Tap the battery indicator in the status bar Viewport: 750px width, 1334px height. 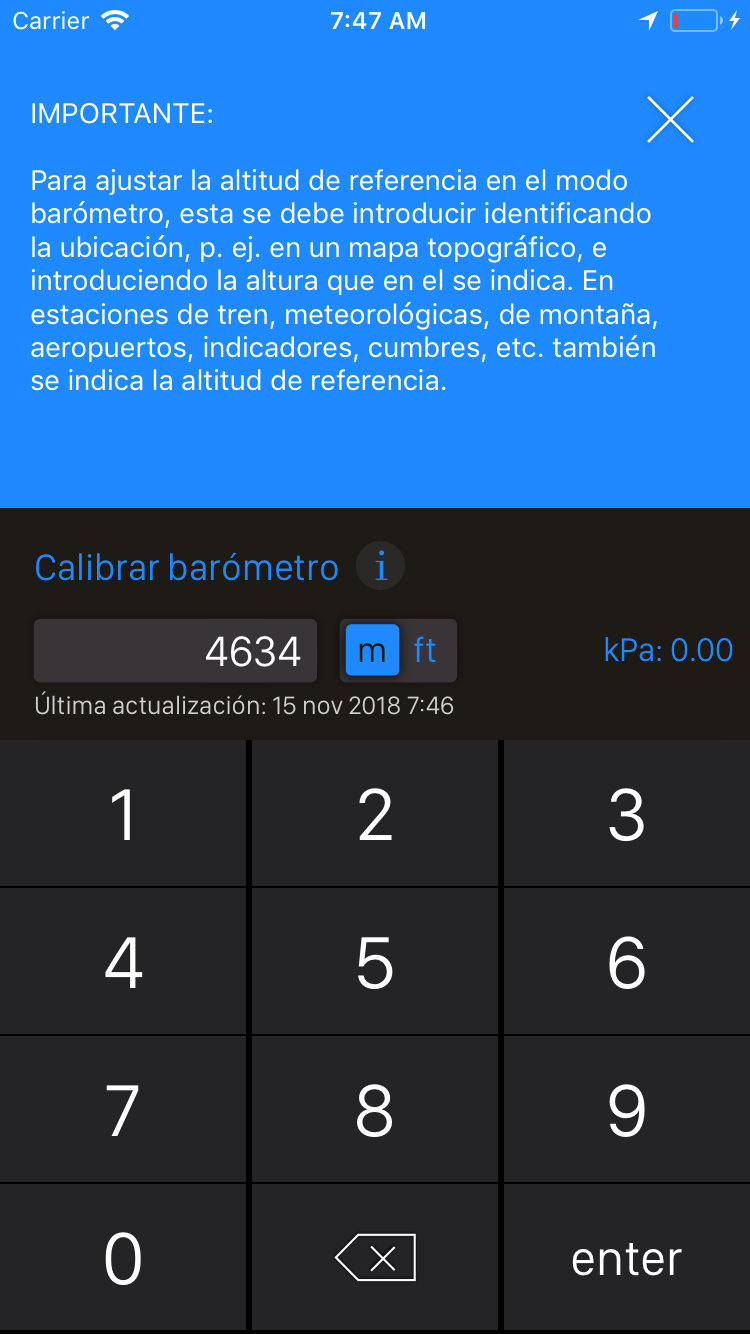tap(694, 19)
